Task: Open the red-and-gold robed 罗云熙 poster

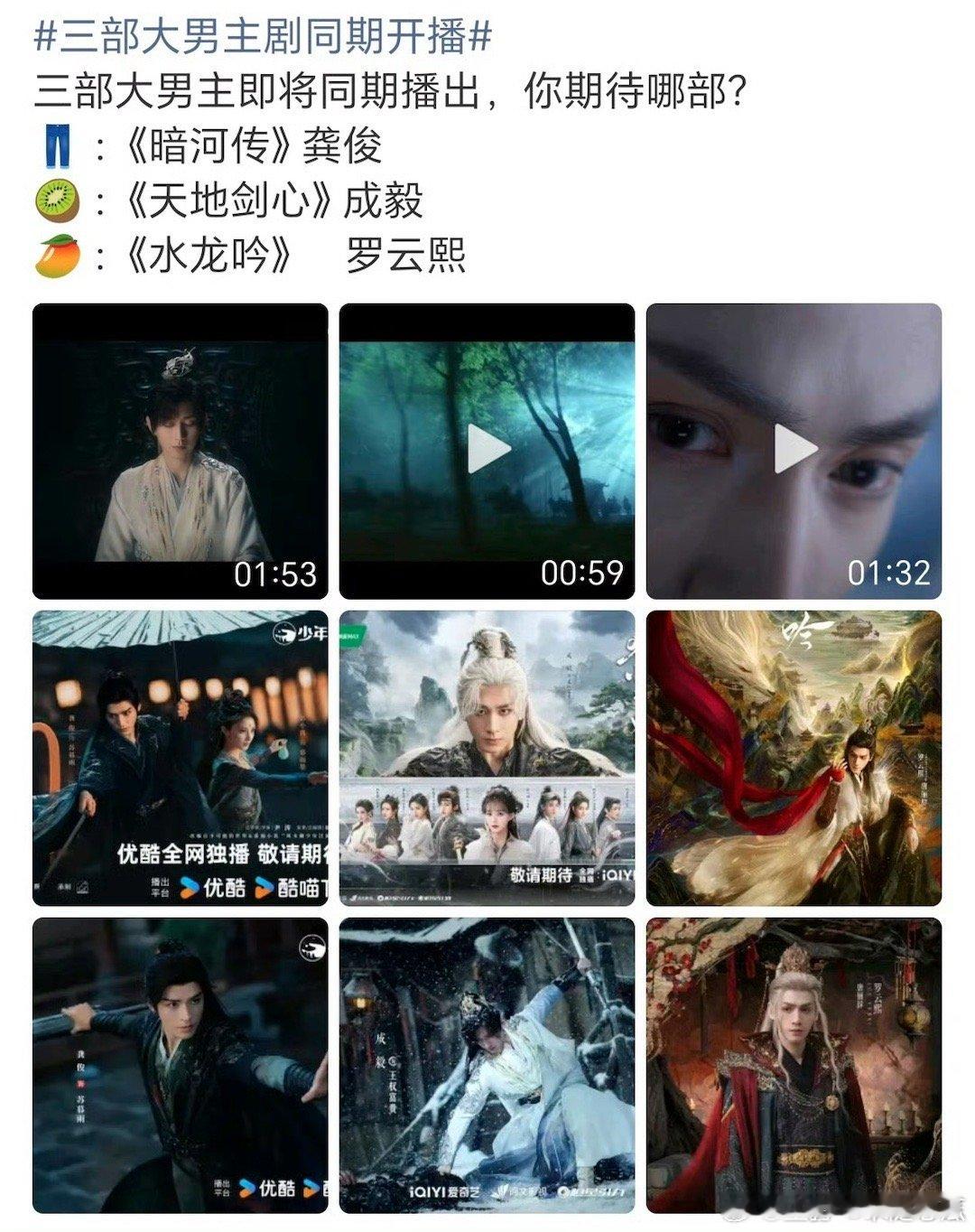Action: click(x=794, y=1065)
